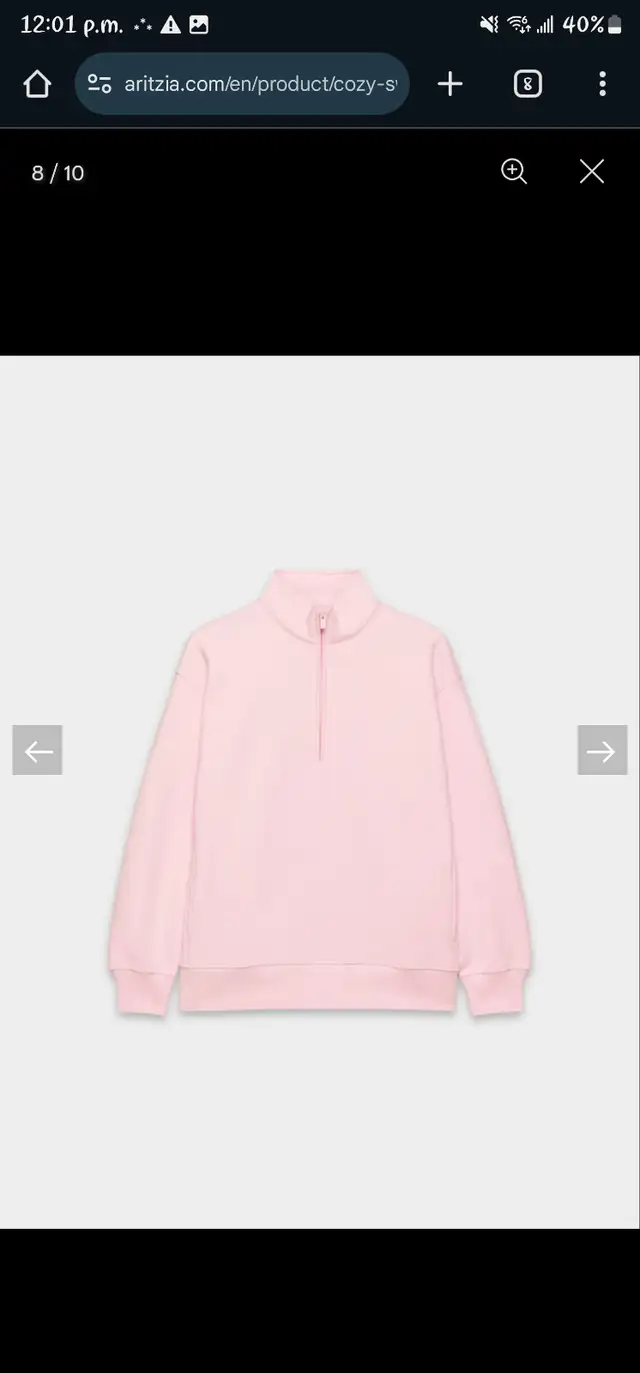
Task: Go to the next product image
Action: tap(602, 750)
